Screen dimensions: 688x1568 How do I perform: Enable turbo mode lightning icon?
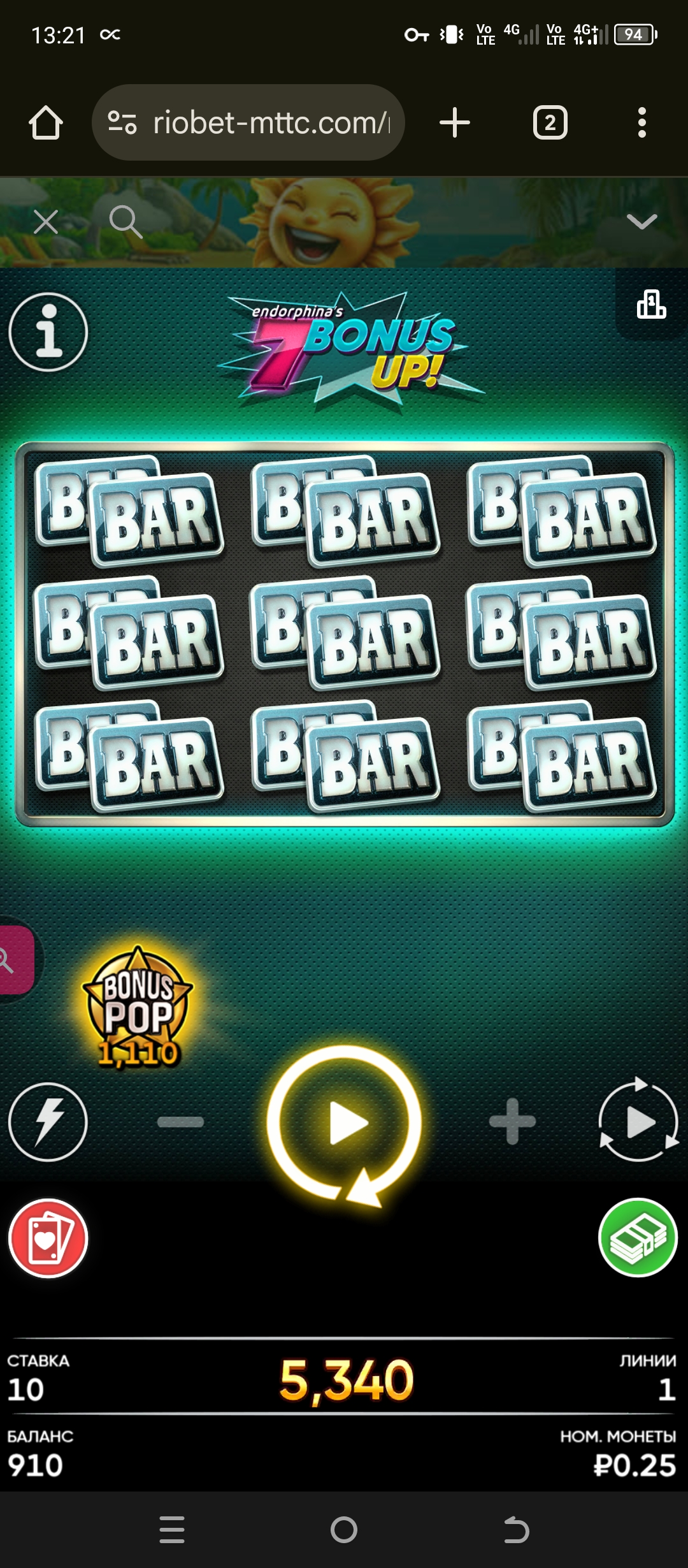point(48,1121)
